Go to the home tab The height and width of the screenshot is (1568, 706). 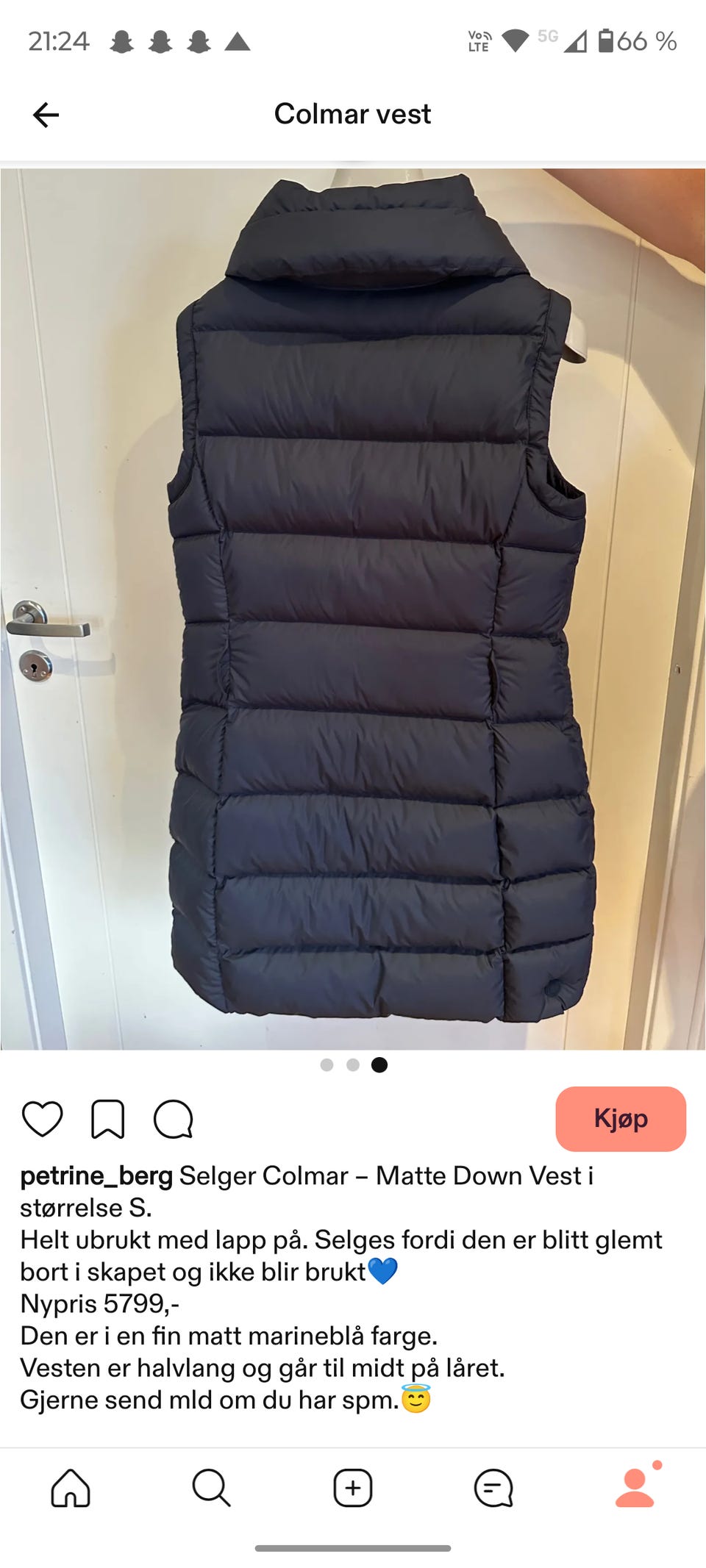(71, 1488)
